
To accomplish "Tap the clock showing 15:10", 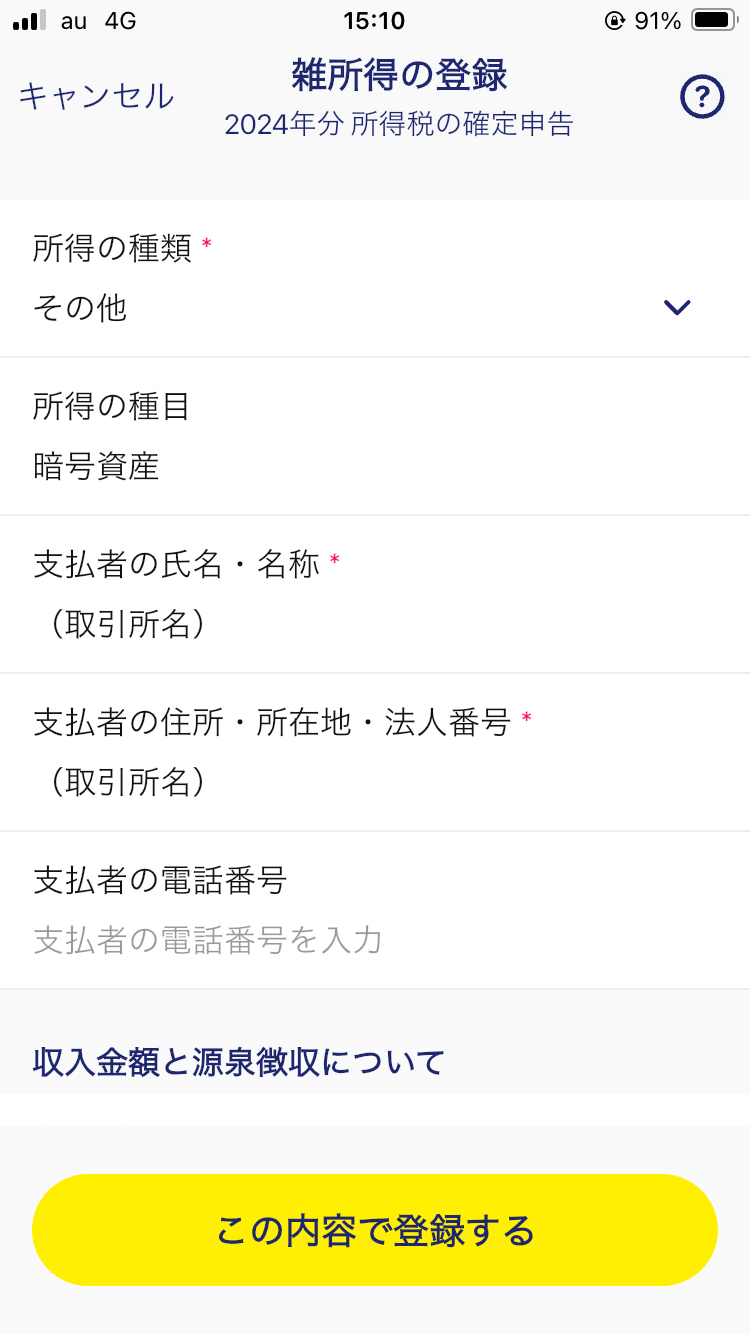I will tap(375, 20).
